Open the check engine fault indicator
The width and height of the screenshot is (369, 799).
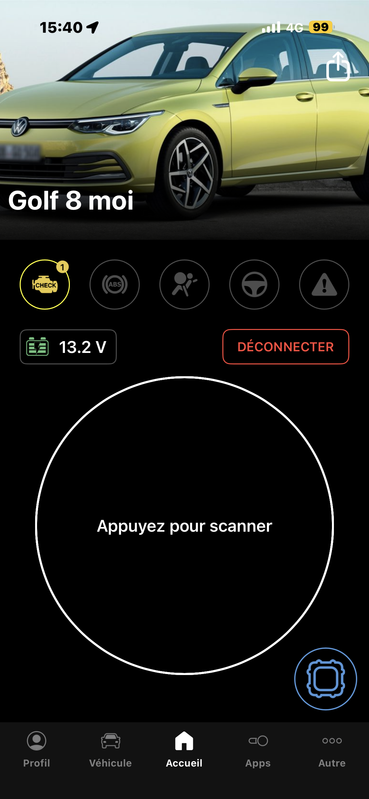[x=45, y=284]
